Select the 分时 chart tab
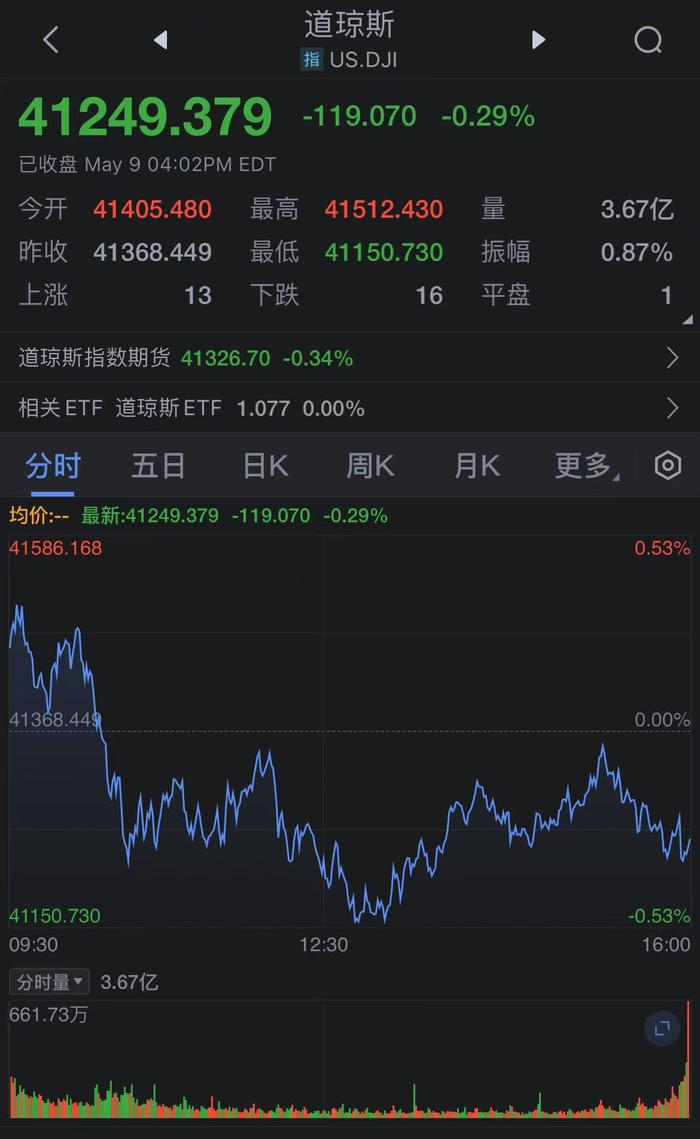The image size is (700, 1139). [x=52, y=466]
